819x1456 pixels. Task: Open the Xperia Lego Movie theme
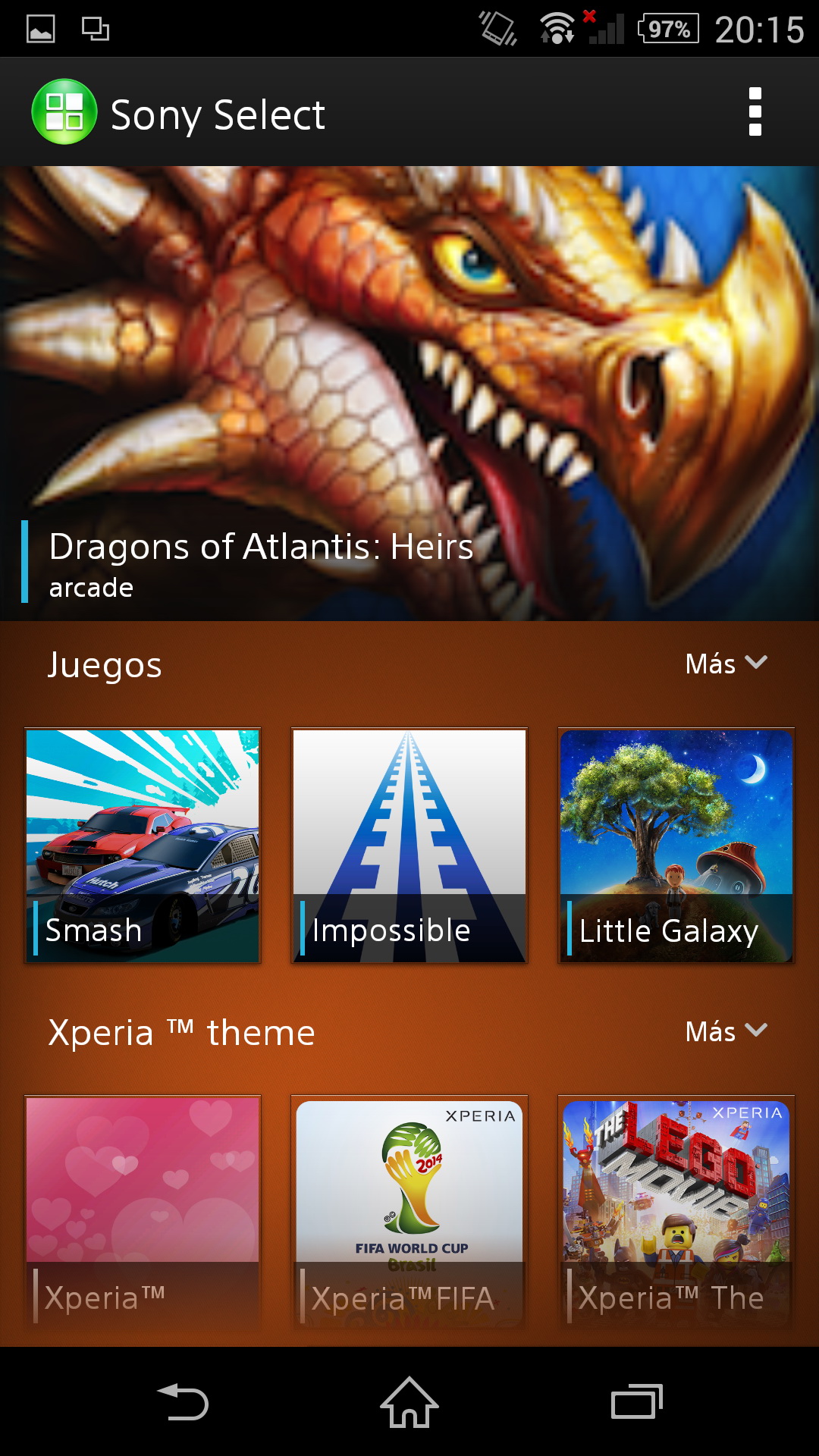[676, 1211]
